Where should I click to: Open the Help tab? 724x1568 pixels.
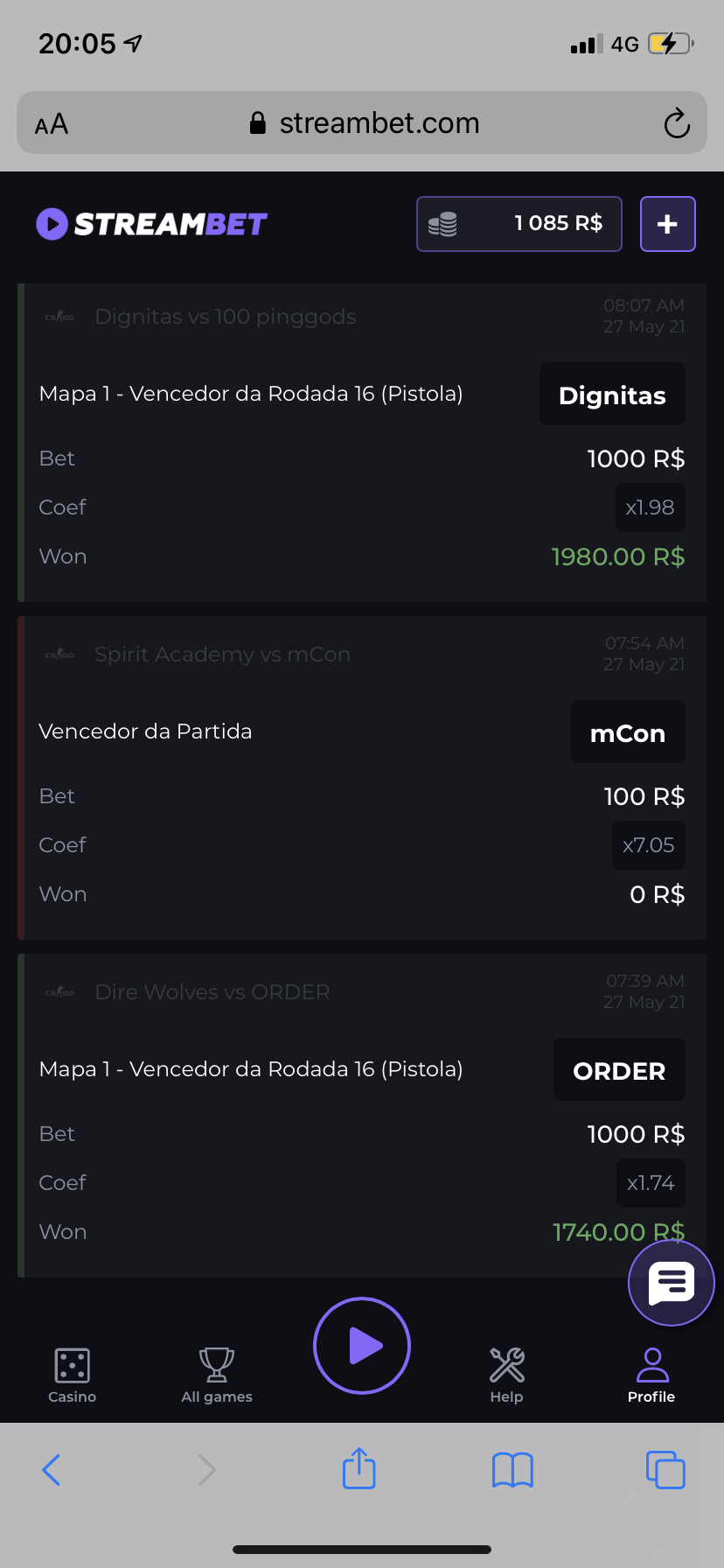tap(507, 1375)
